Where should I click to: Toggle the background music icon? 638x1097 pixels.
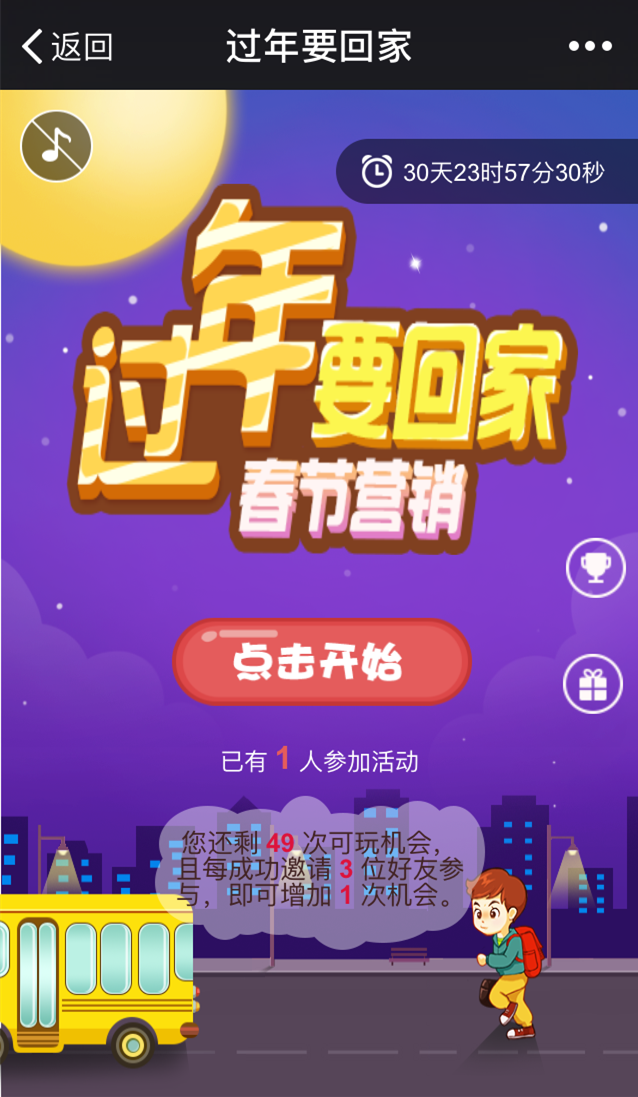tap(56, 146)
